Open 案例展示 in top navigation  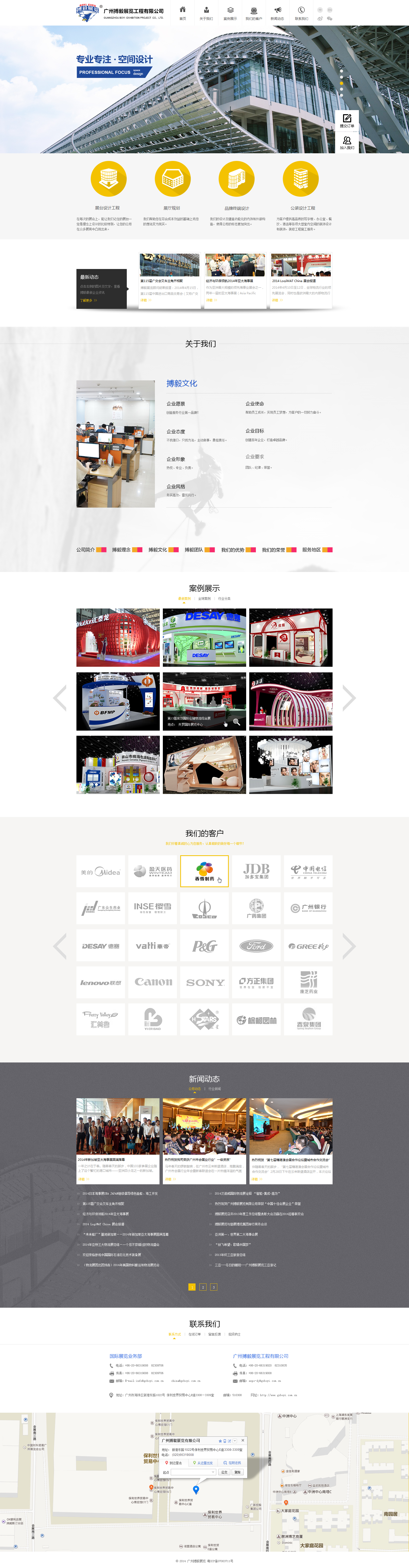click(230, 13)
